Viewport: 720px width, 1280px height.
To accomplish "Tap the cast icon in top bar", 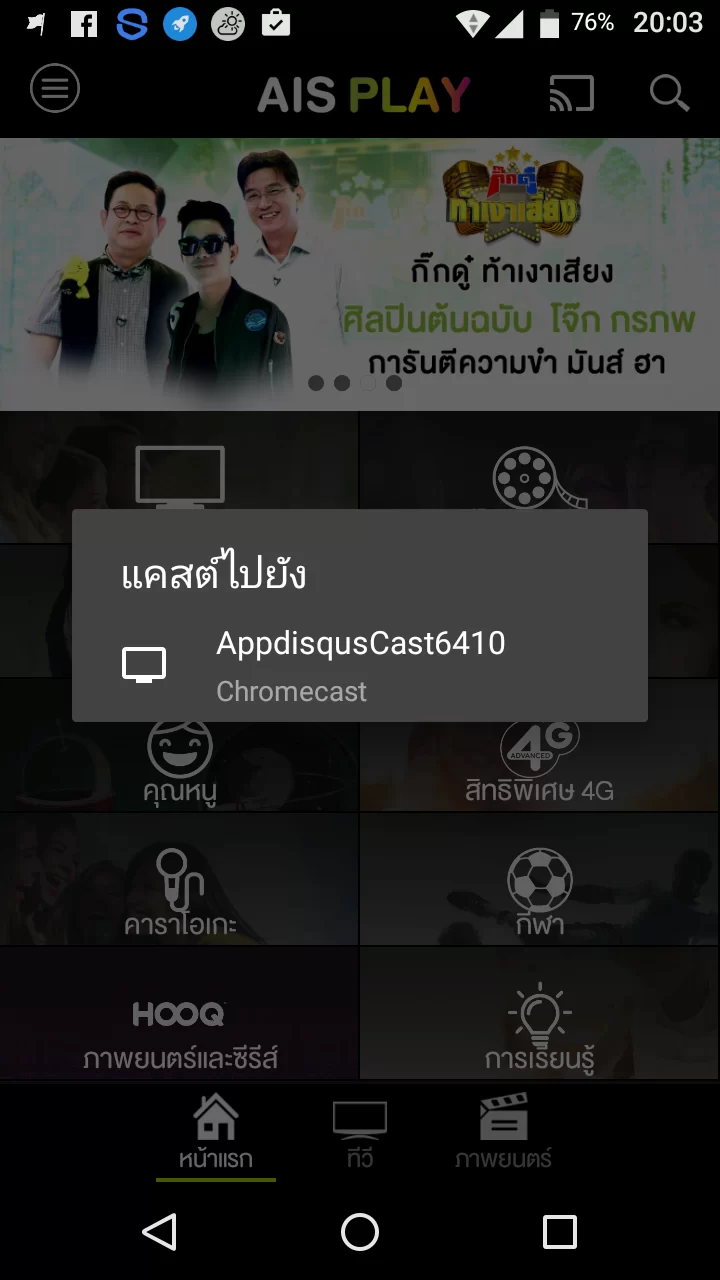I will 571,94.
